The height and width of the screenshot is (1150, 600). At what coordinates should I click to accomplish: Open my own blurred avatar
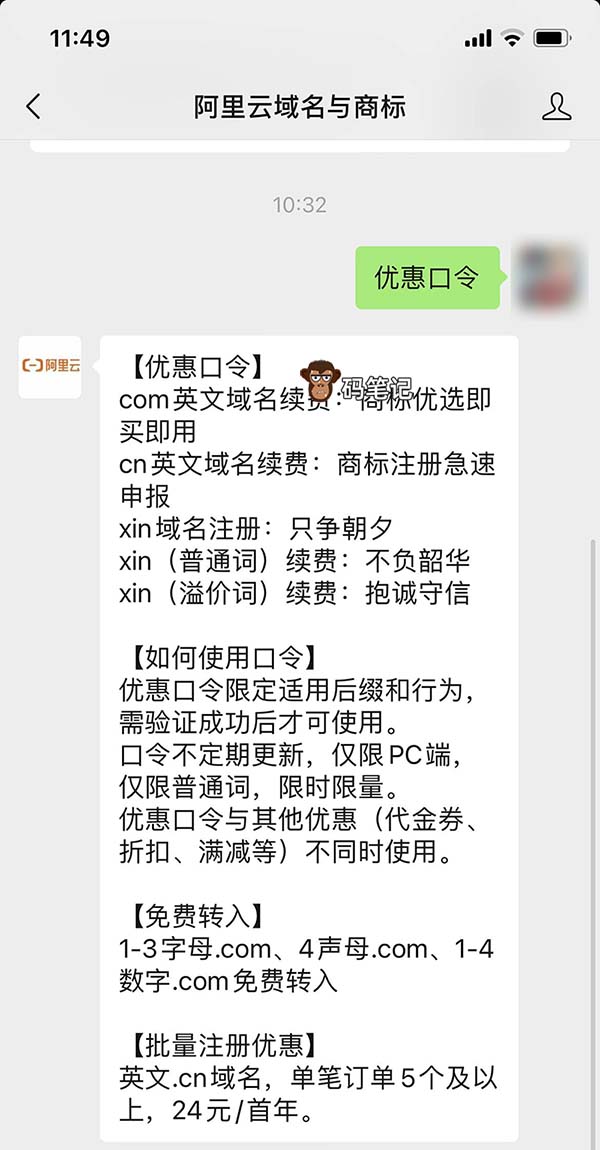tap(548, 276)
